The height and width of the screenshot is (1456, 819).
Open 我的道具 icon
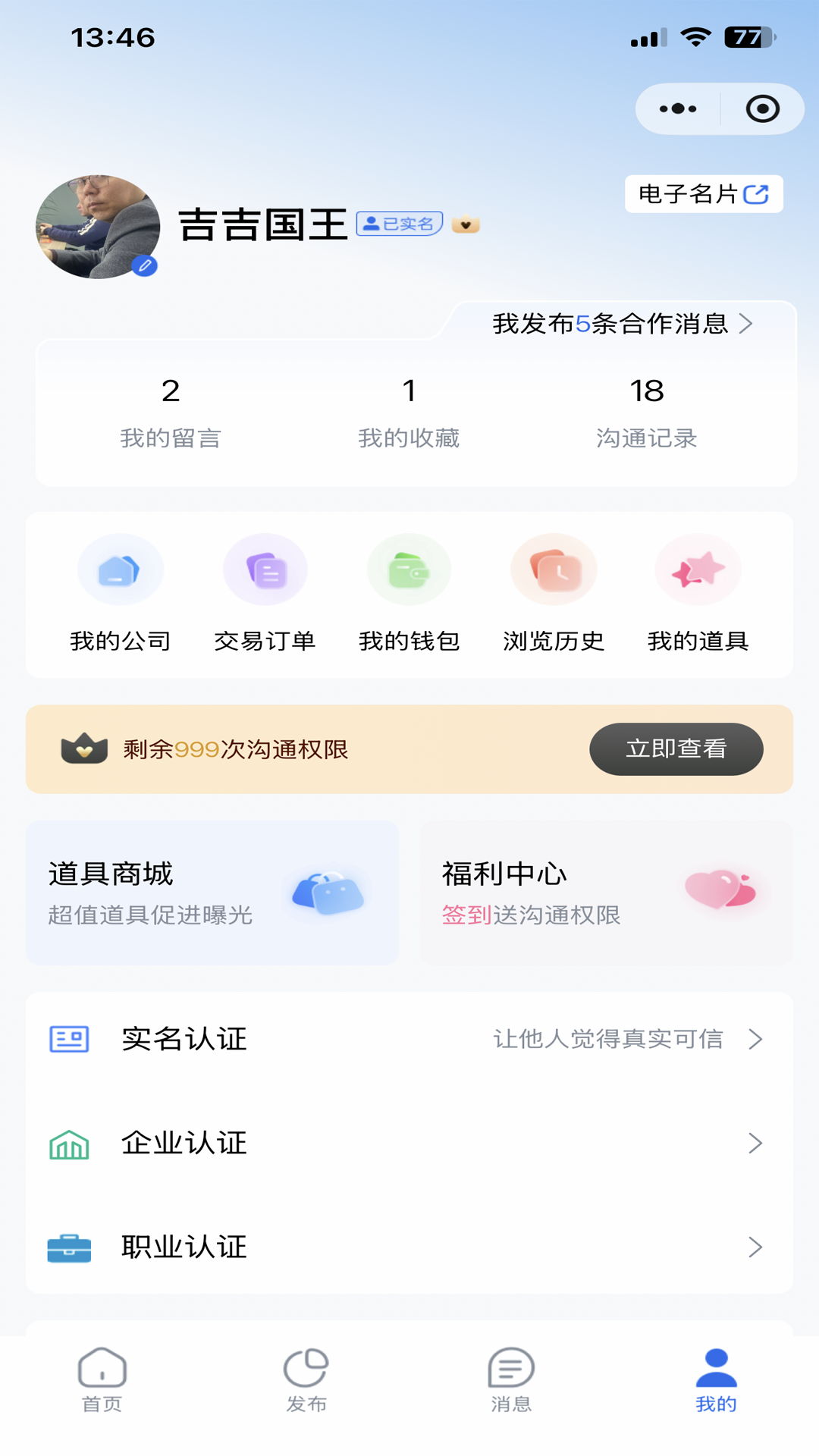(698, 569)
